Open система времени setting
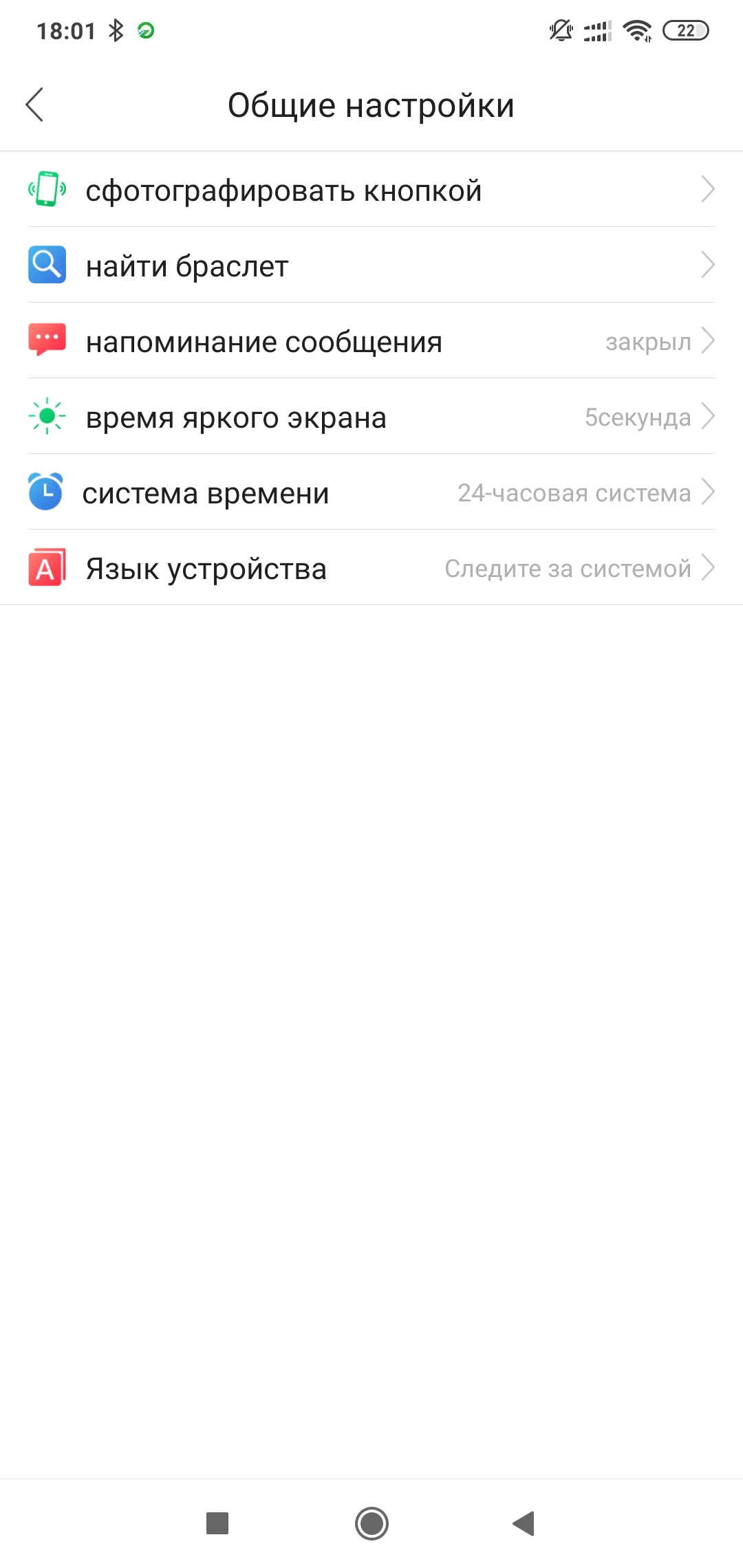The height and width of the screenshot is (1568, 743). click(x=371, y=492)
